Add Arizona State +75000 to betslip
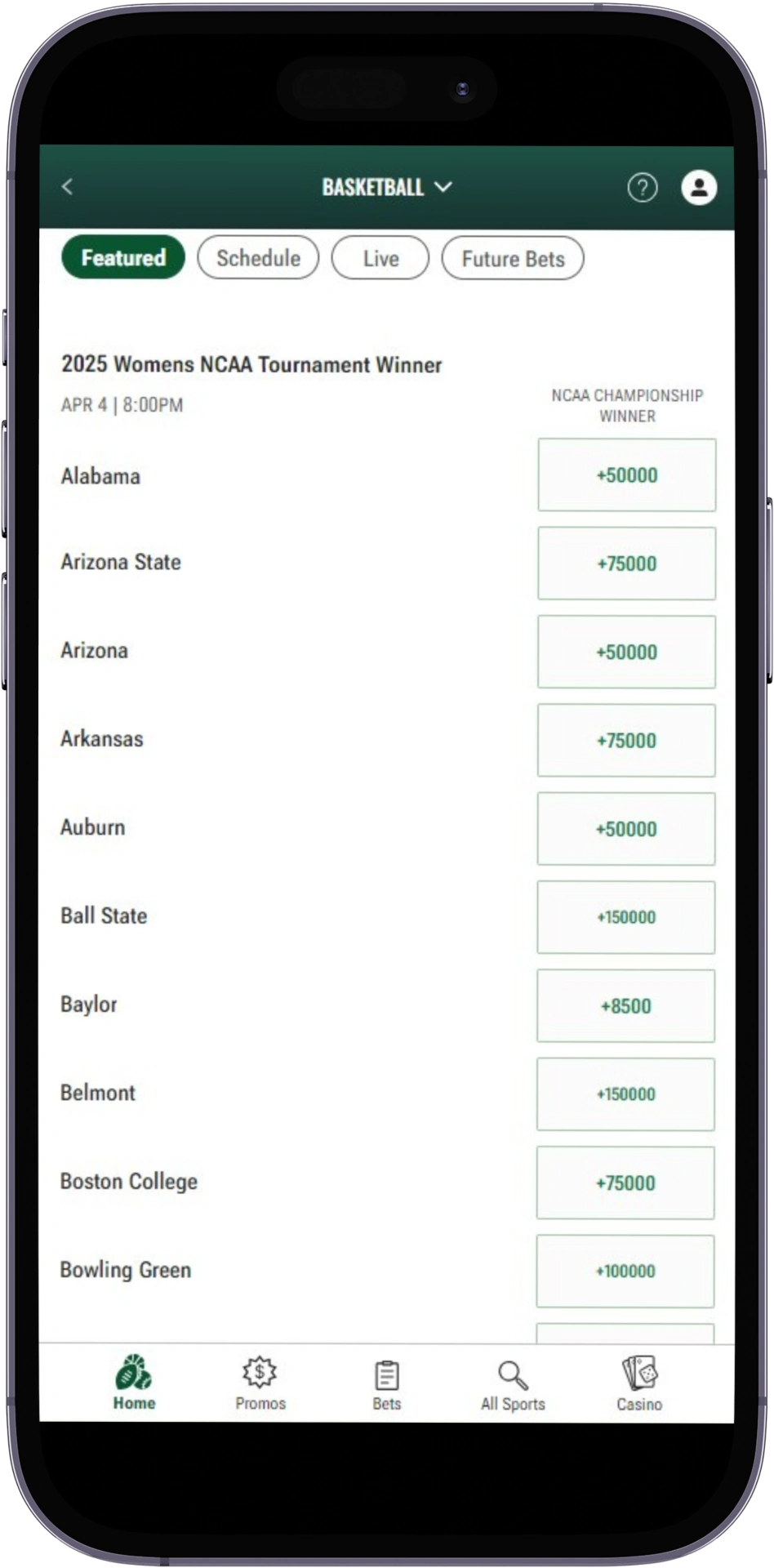774x1568 pixels. [x=626, y=563]
